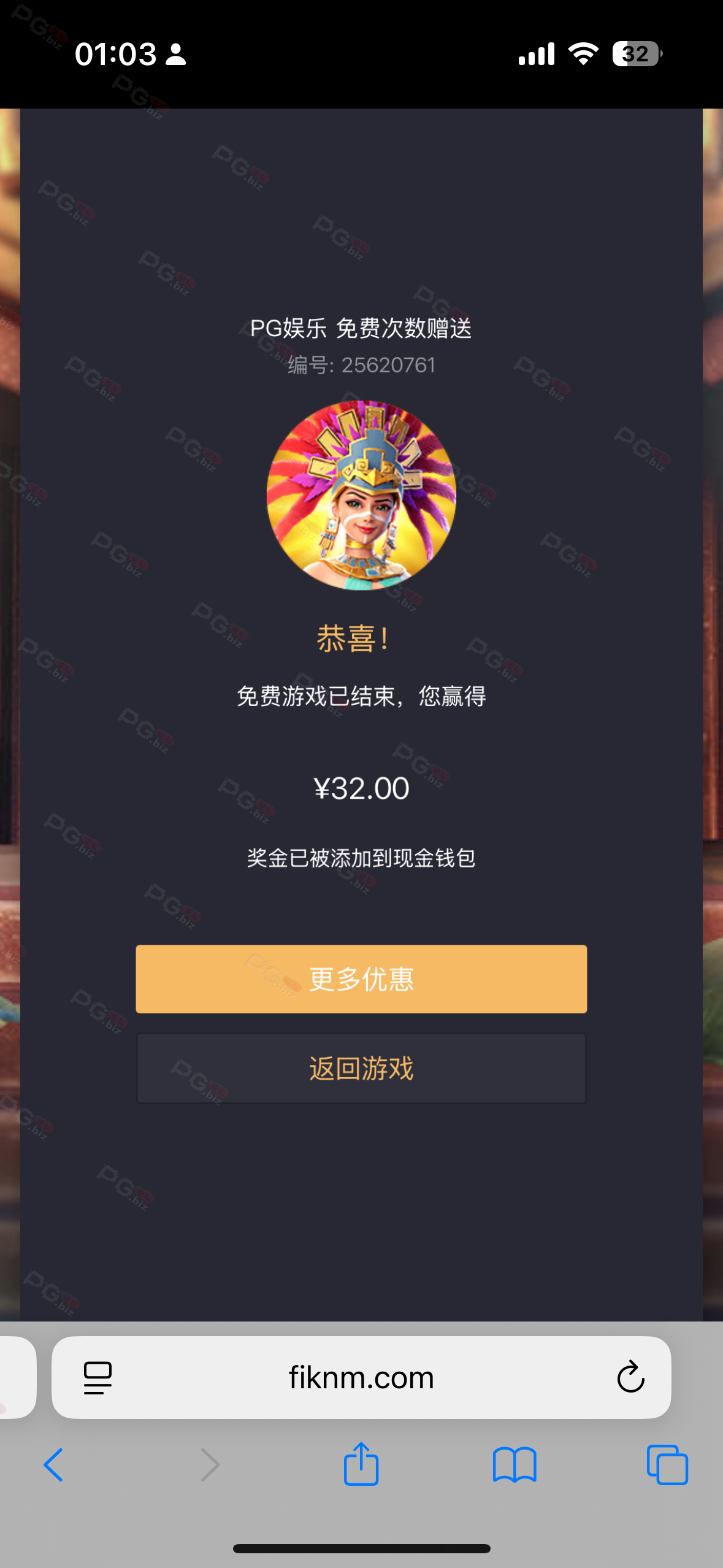
Task: Share this page
Action: pyautogui.click(x=361, y=1464)
